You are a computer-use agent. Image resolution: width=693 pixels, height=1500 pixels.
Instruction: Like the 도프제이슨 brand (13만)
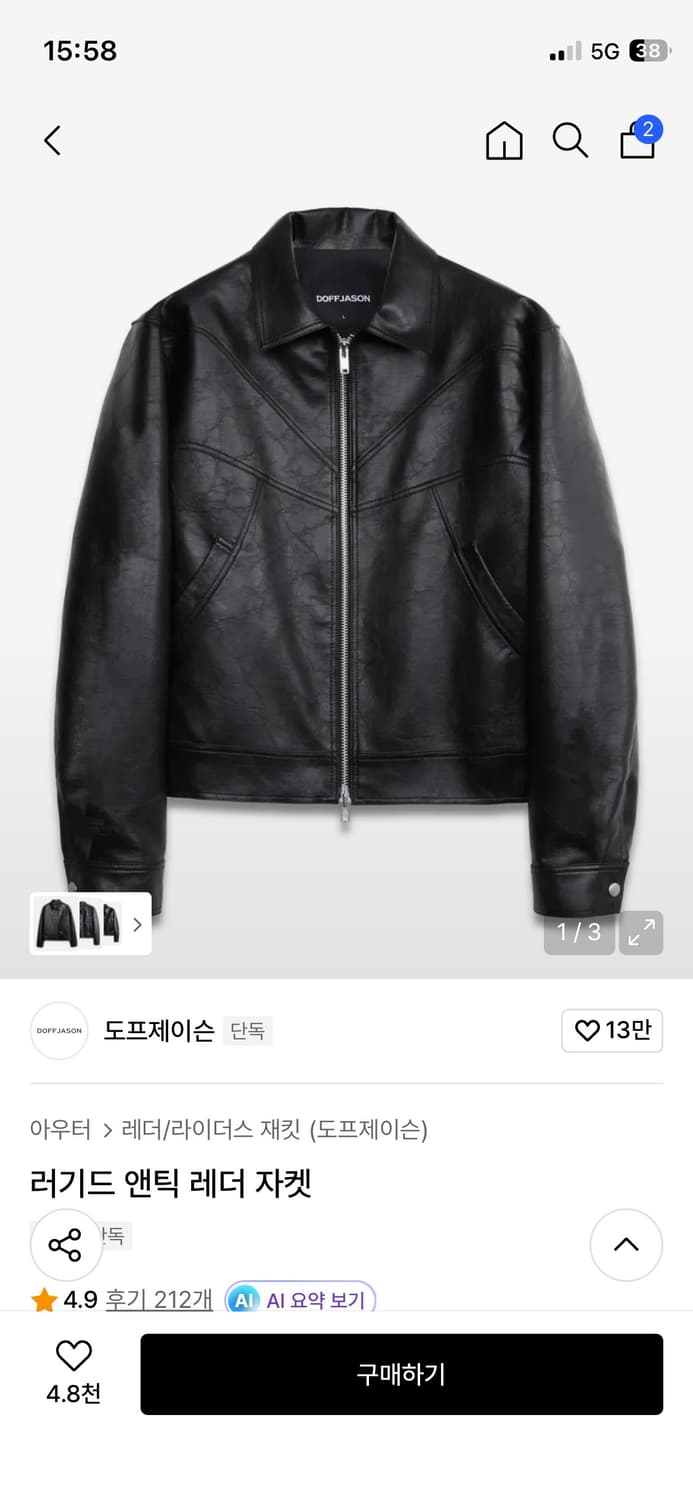tap(612, 1030)
